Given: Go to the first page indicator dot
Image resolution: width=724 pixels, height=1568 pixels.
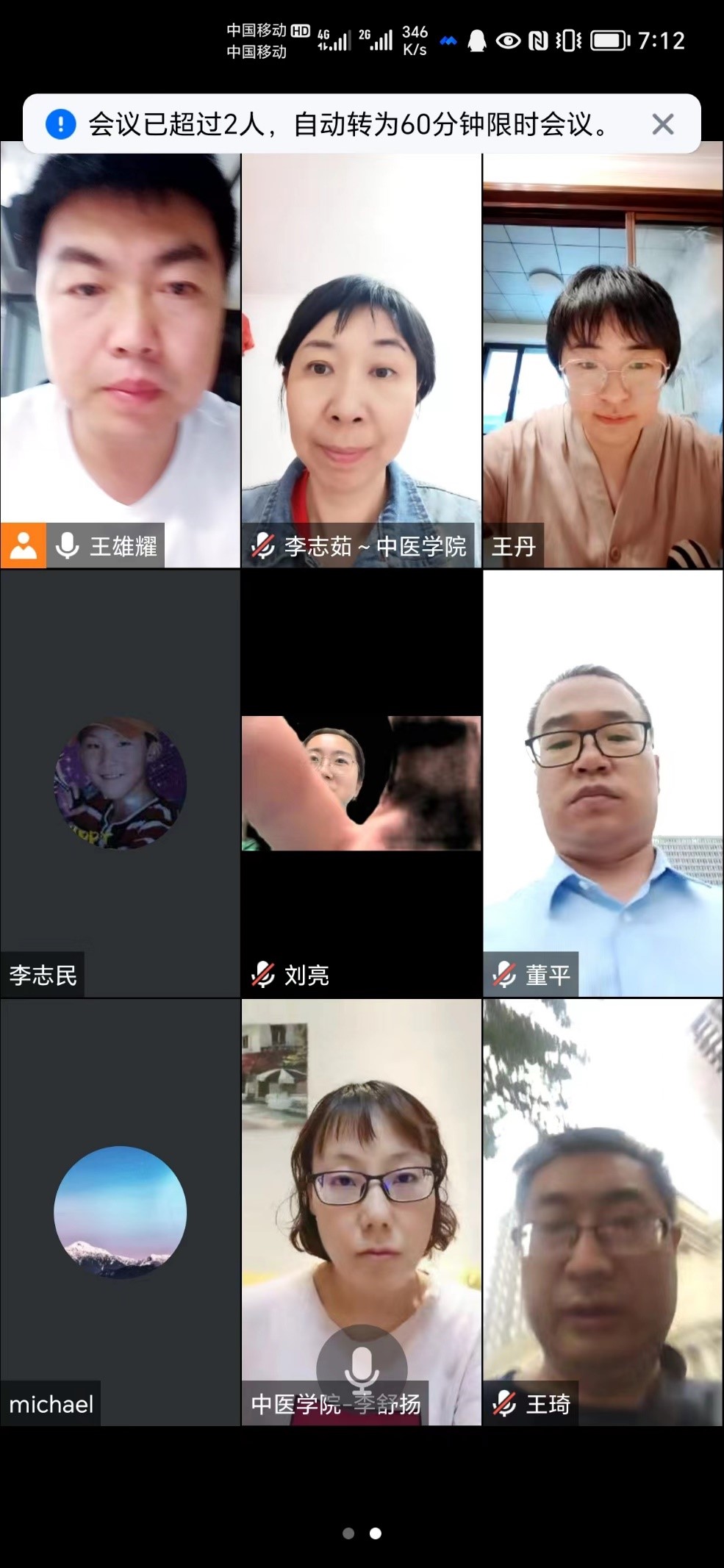Looking at the screenshot, I should 348,1533.
